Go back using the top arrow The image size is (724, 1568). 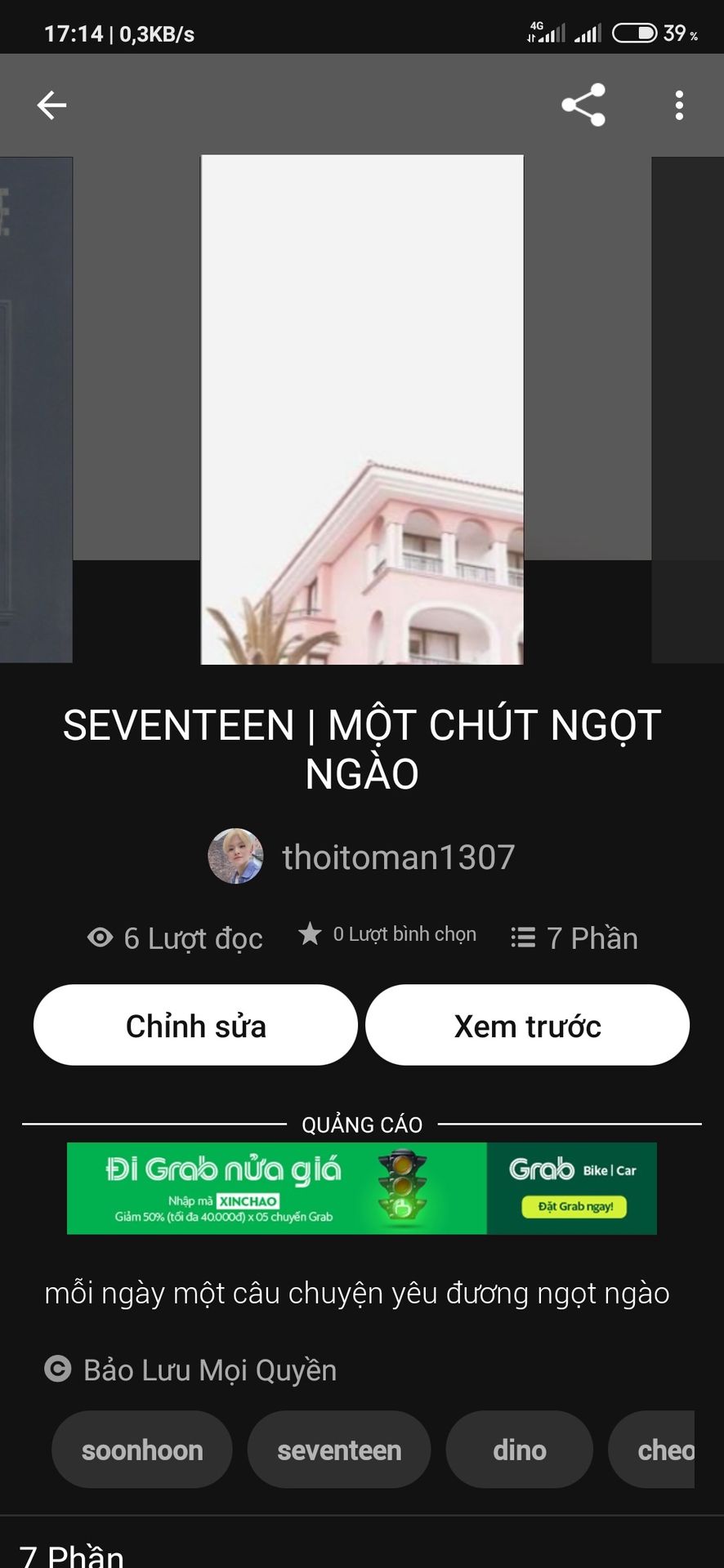pos(51,105)
